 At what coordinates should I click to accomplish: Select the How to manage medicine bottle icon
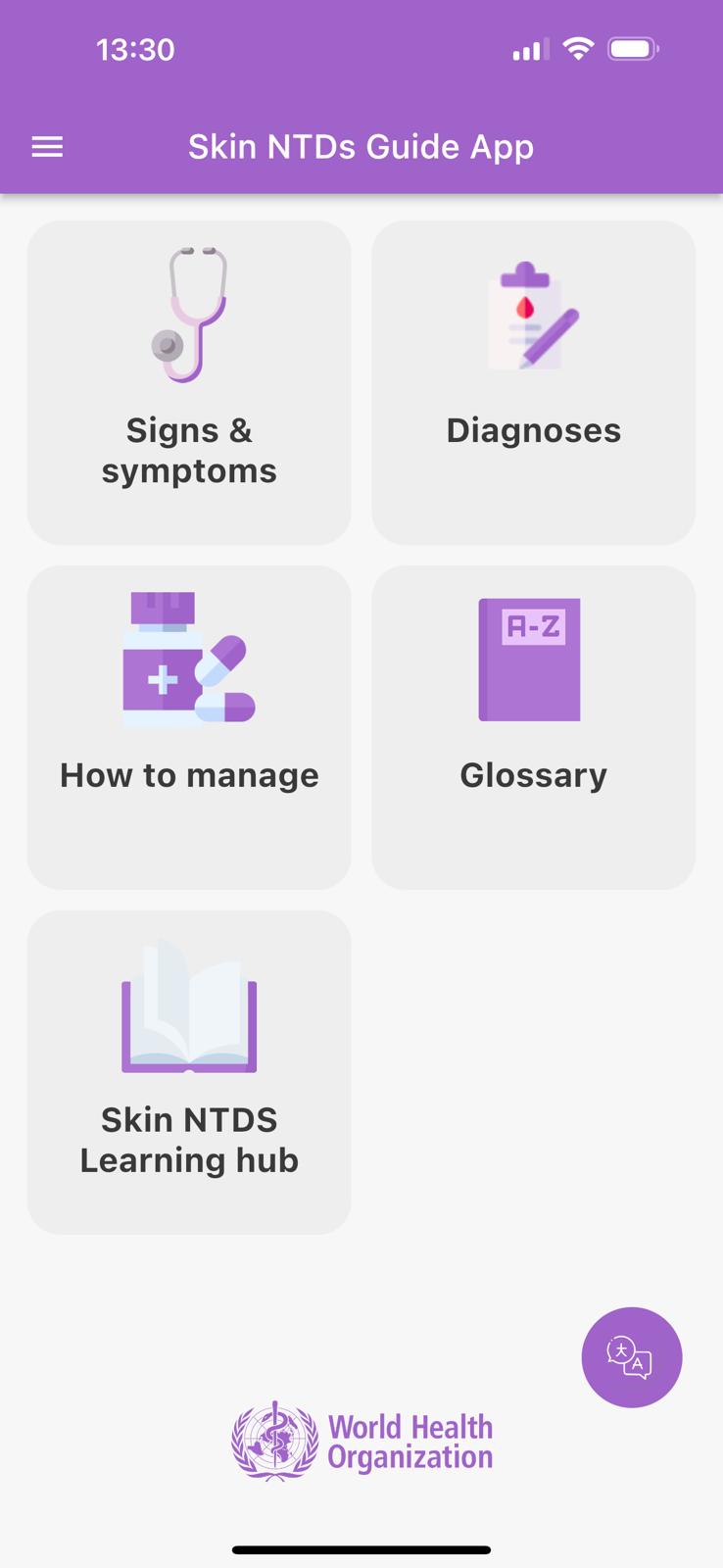(188, 657)
